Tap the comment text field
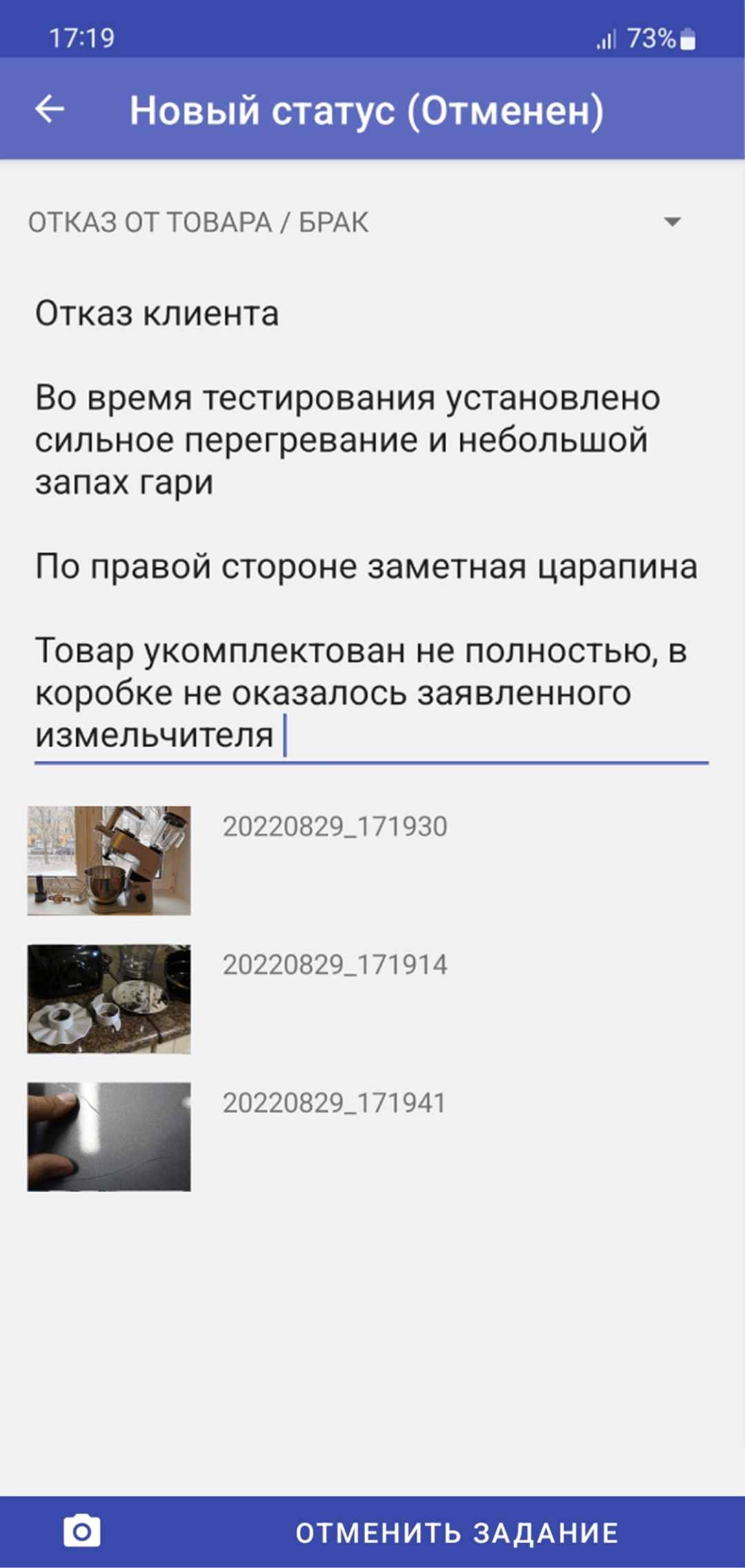The width and height of the screenshot is (745, 1568). click(x=371, y=524)
